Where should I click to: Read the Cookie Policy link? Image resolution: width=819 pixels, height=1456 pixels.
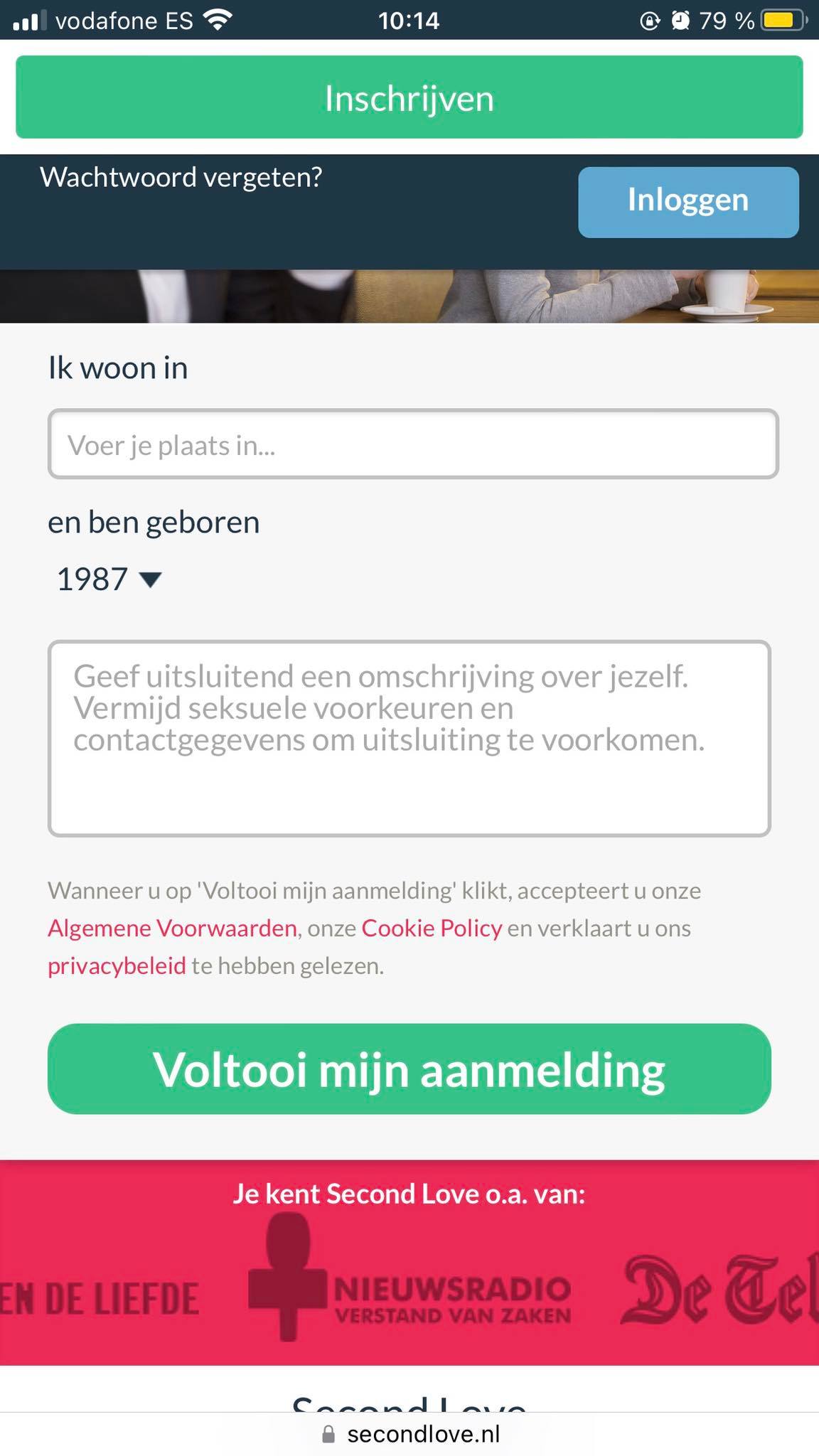coord(432,928)
